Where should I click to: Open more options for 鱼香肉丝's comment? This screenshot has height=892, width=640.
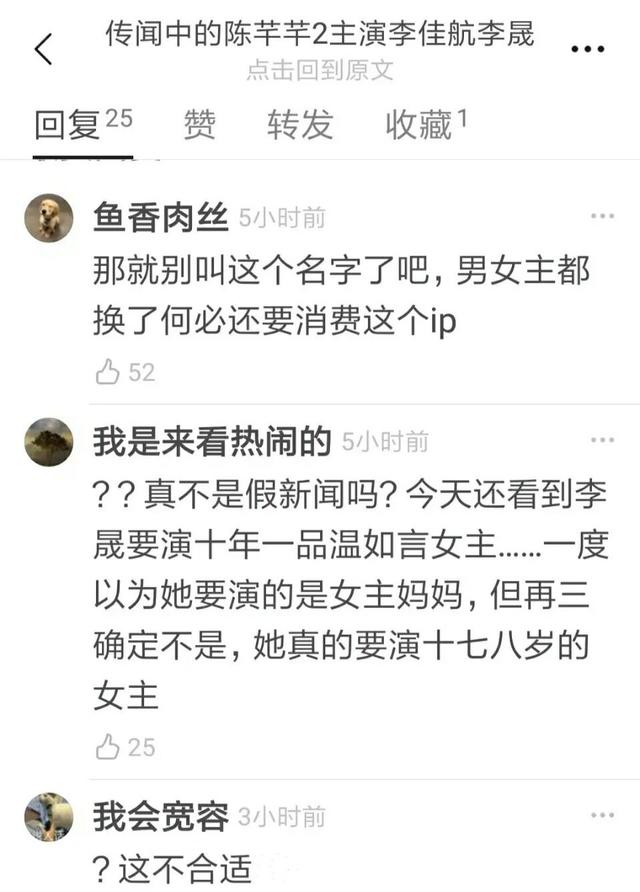point(601,217)
